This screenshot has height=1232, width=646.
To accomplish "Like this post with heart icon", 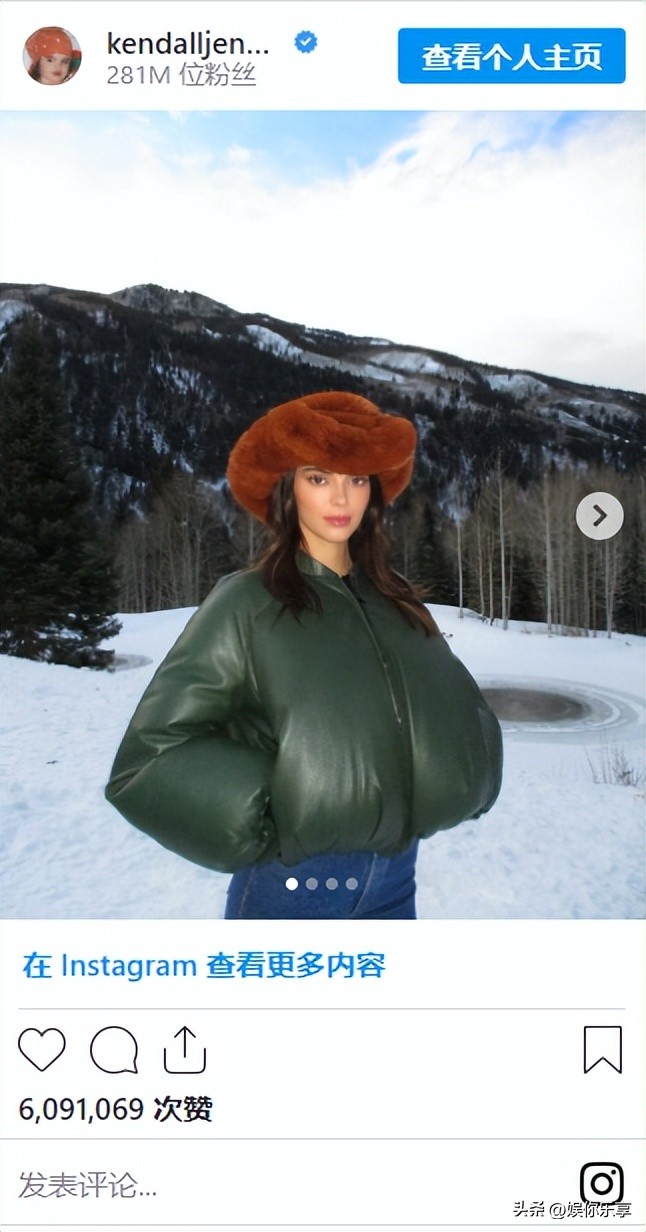I will coord(42,1050).
